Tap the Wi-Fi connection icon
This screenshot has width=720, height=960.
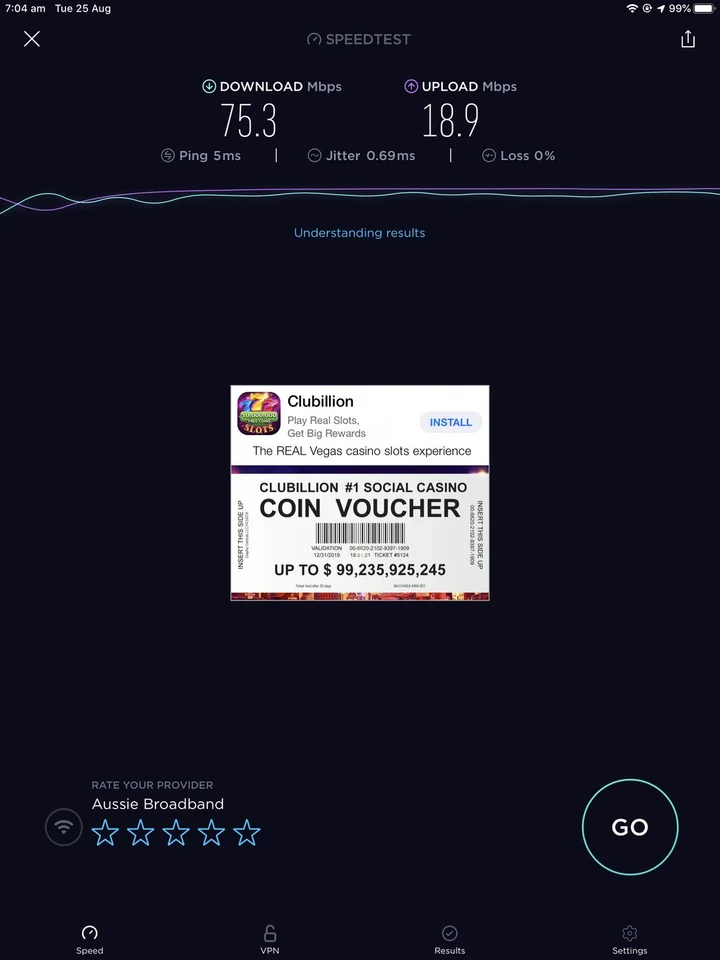(64, 827)
